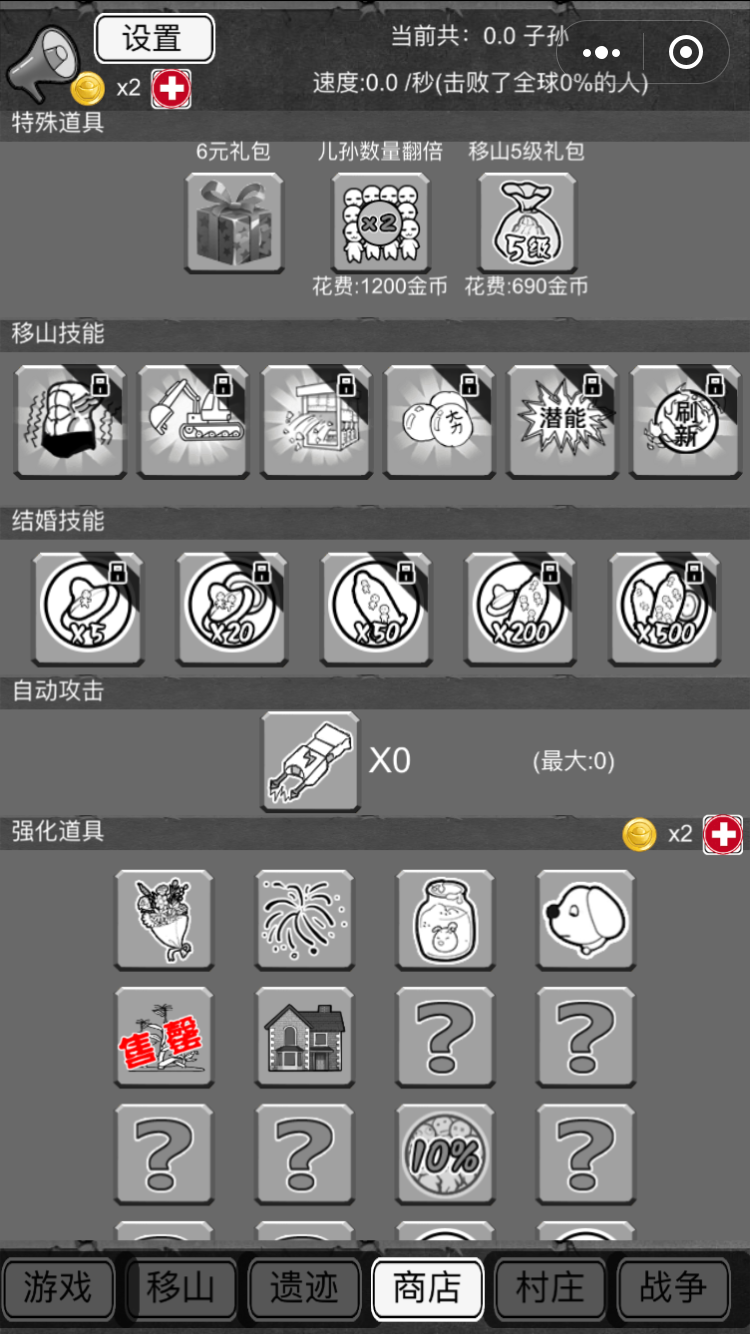
Task: Switch to the 游戏 tab
Action: [58, 1288]
